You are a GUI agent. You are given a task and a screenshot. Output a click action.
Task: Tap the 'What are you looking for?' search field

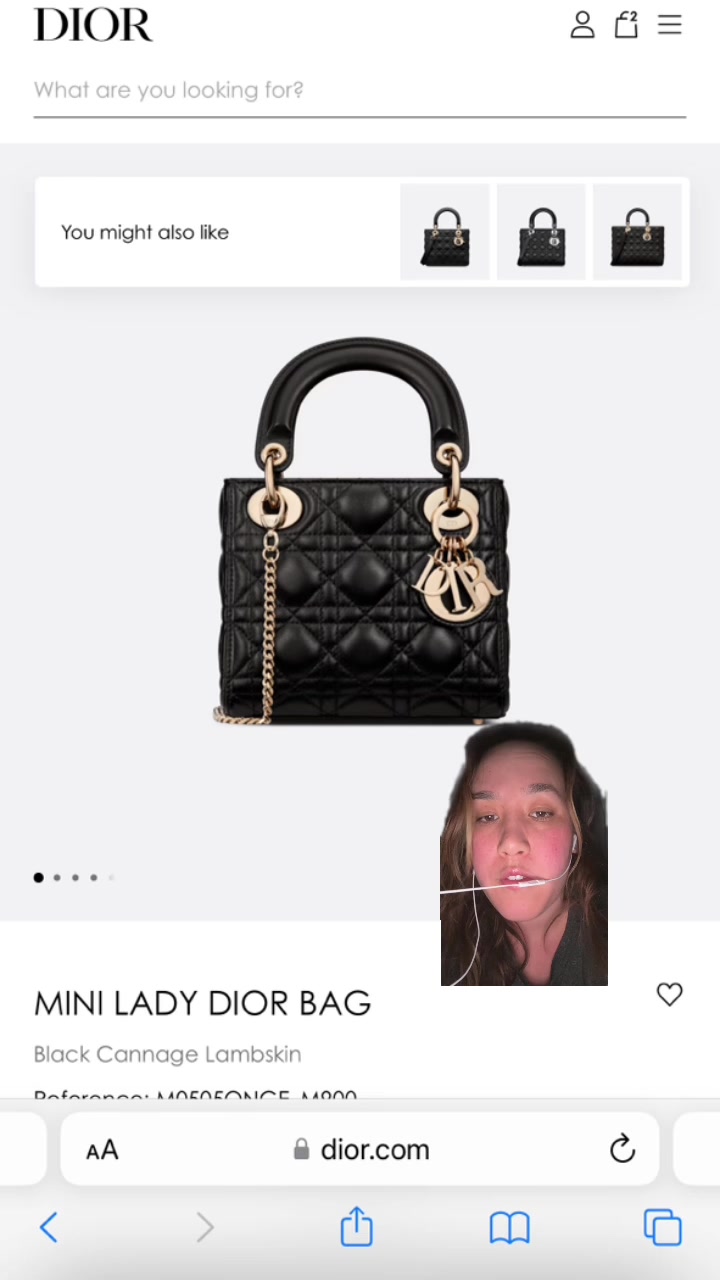coord(358,90)
